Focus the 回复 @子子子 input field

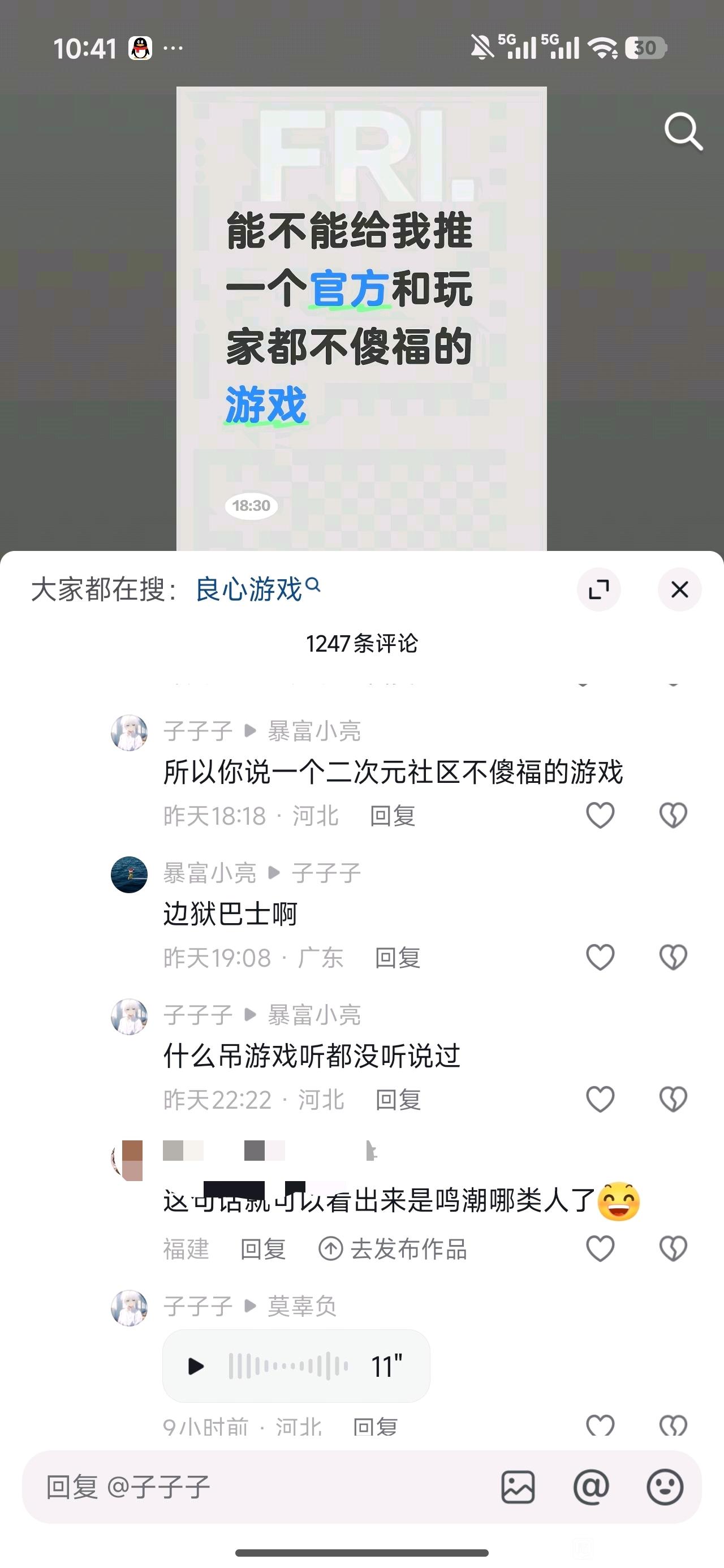coord(256,1487)
